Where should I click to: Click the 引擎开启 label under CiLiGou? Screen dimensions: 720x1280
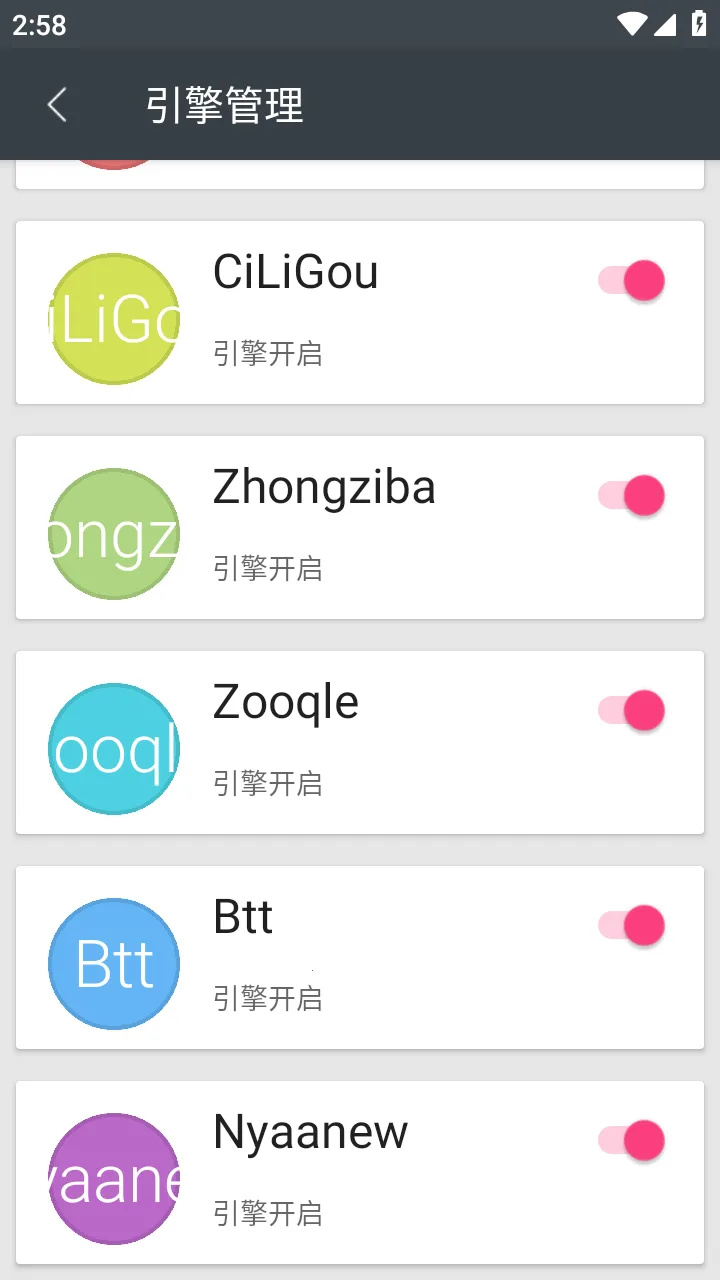pyautogui.click(x=268, y=353)
